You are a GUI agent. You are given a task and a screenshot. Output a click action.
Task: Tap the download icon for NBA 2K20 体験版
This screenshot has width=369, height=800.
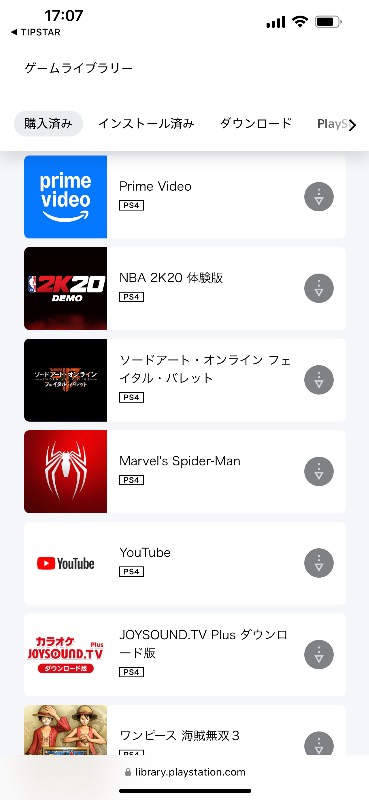pyautogui.click(x=319, y=288)
